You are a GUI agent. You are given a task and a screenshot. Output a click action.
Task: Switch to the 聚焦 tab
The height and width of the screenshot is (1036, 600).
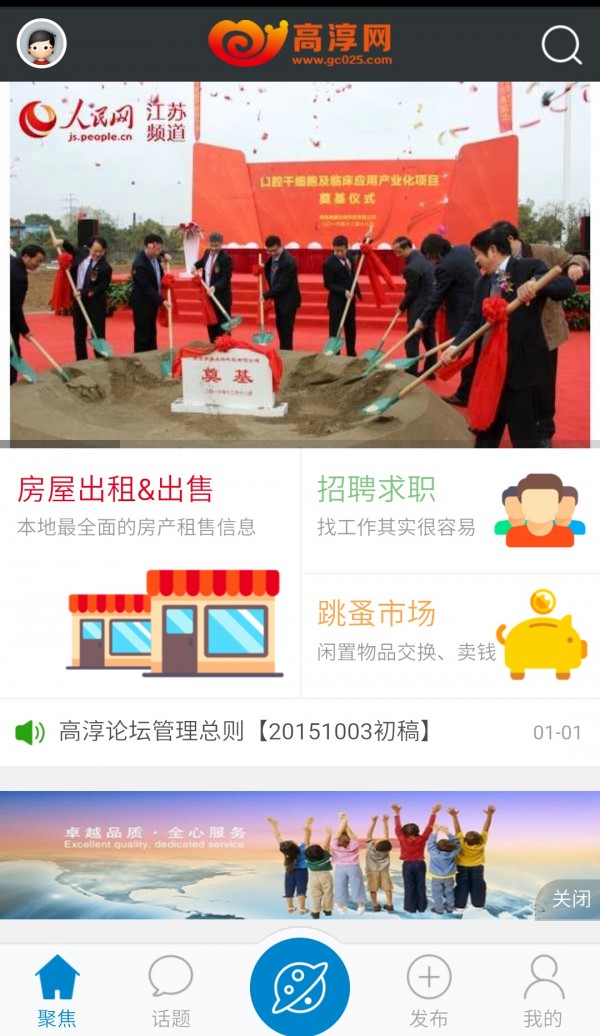tap(57, 991)
